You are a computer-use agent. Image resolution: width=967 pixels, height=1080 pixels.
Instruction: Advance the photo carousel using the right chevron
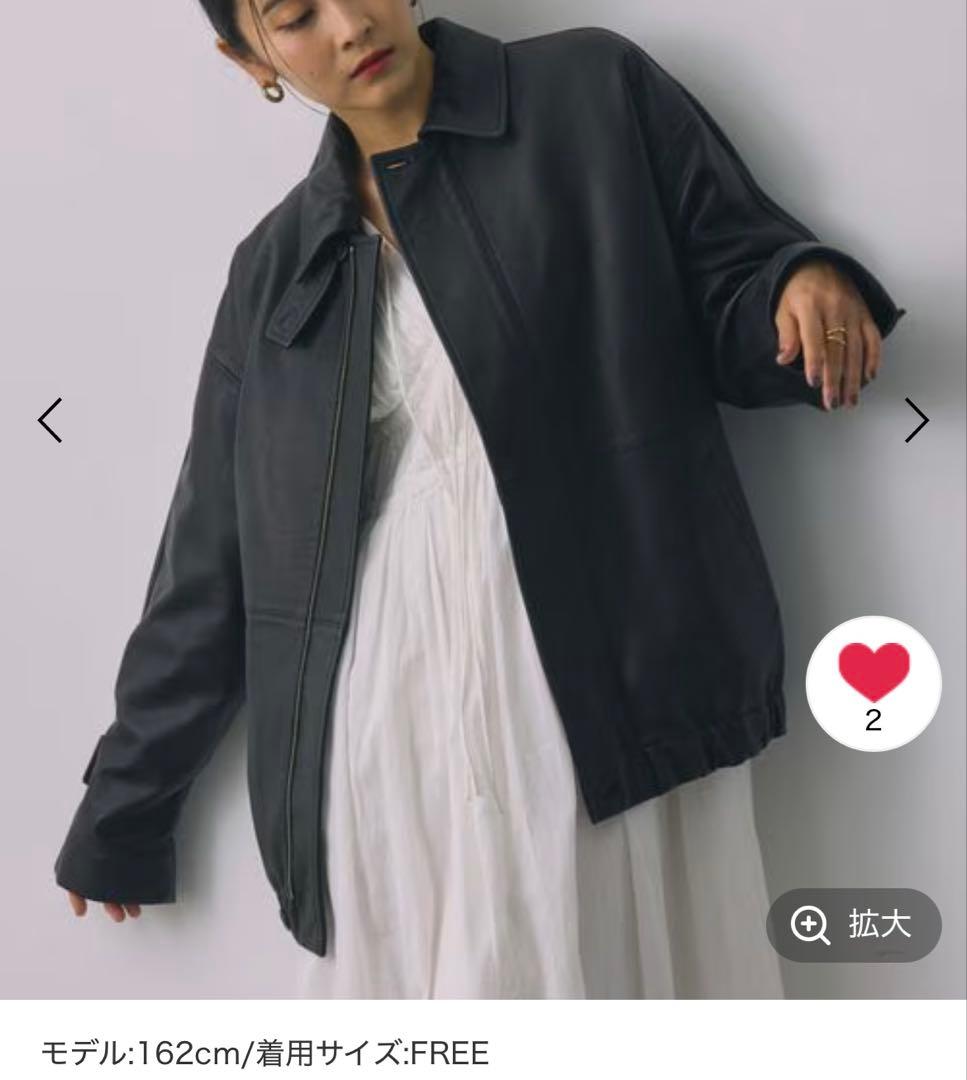coord(918,421)
